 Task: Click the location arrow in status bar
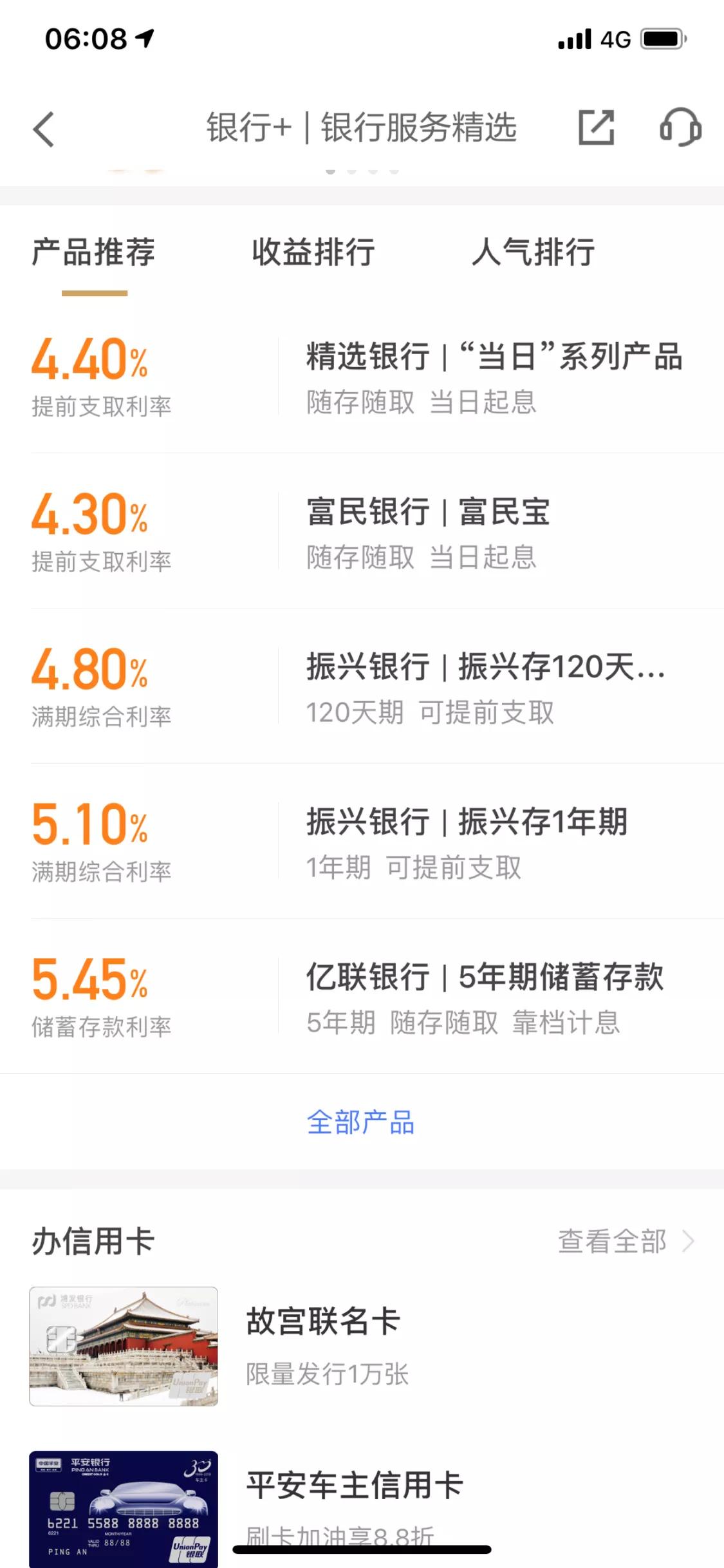coord(145,39)
